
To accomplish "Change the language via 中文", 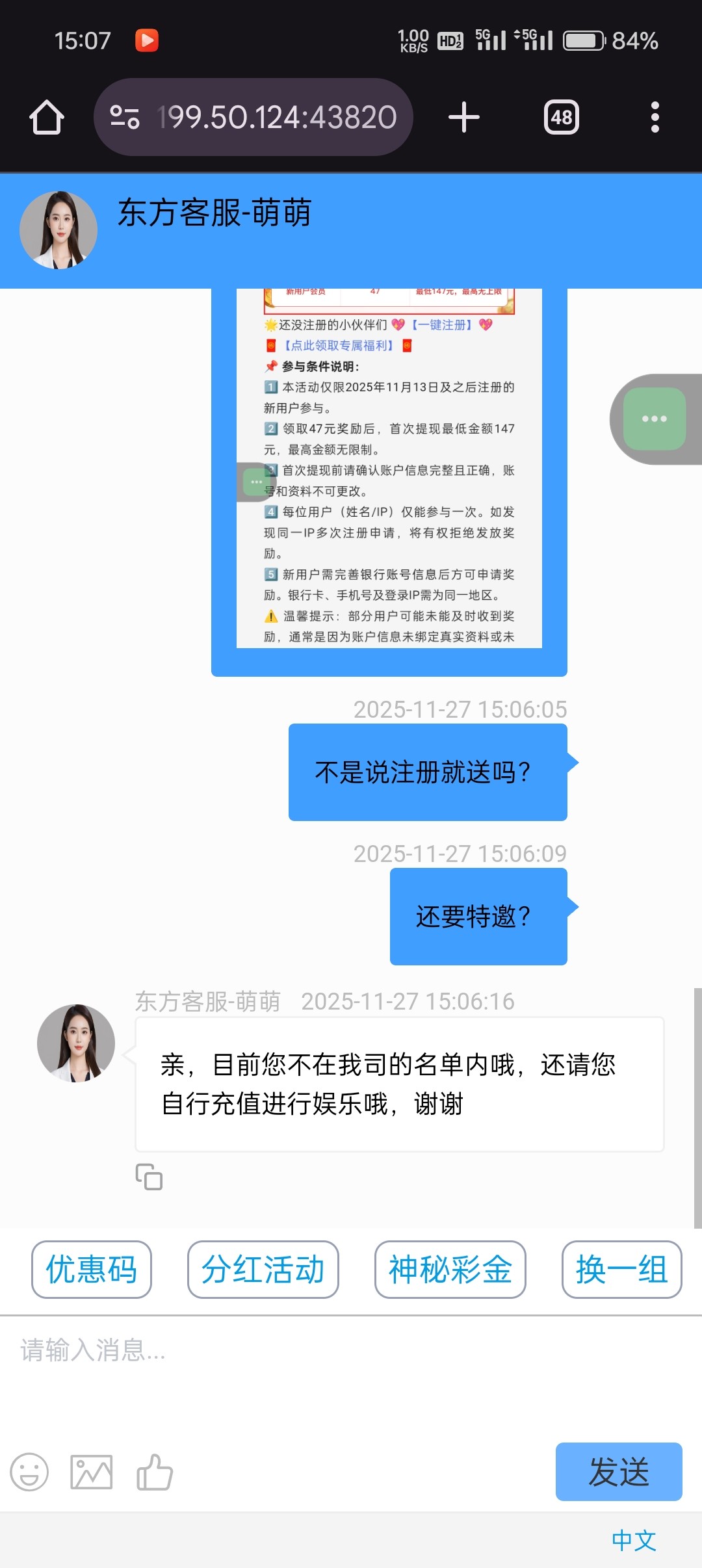I will 634,1539.
